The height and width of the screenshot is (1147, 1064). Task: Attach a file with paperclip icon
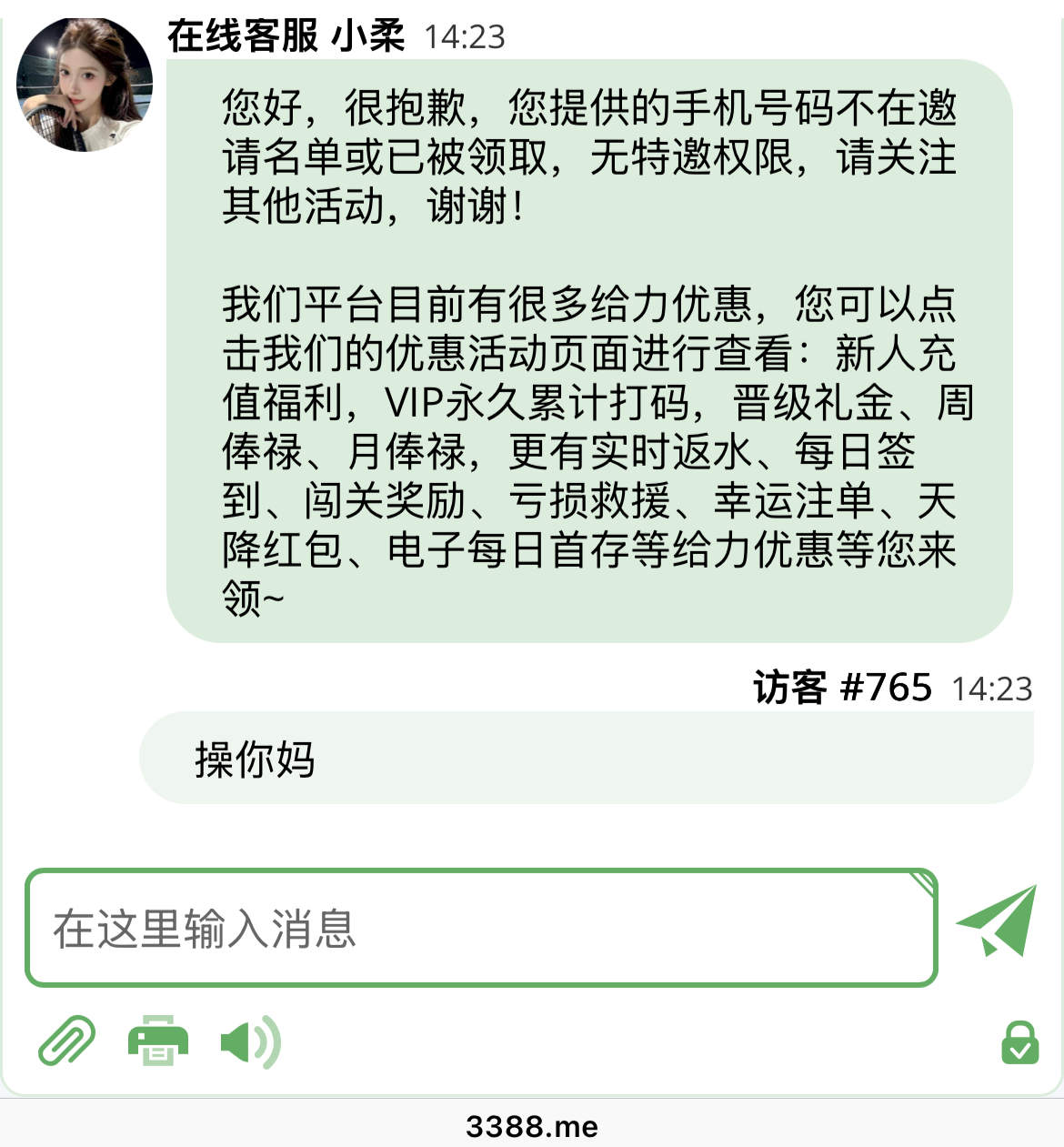(66, 1041)
